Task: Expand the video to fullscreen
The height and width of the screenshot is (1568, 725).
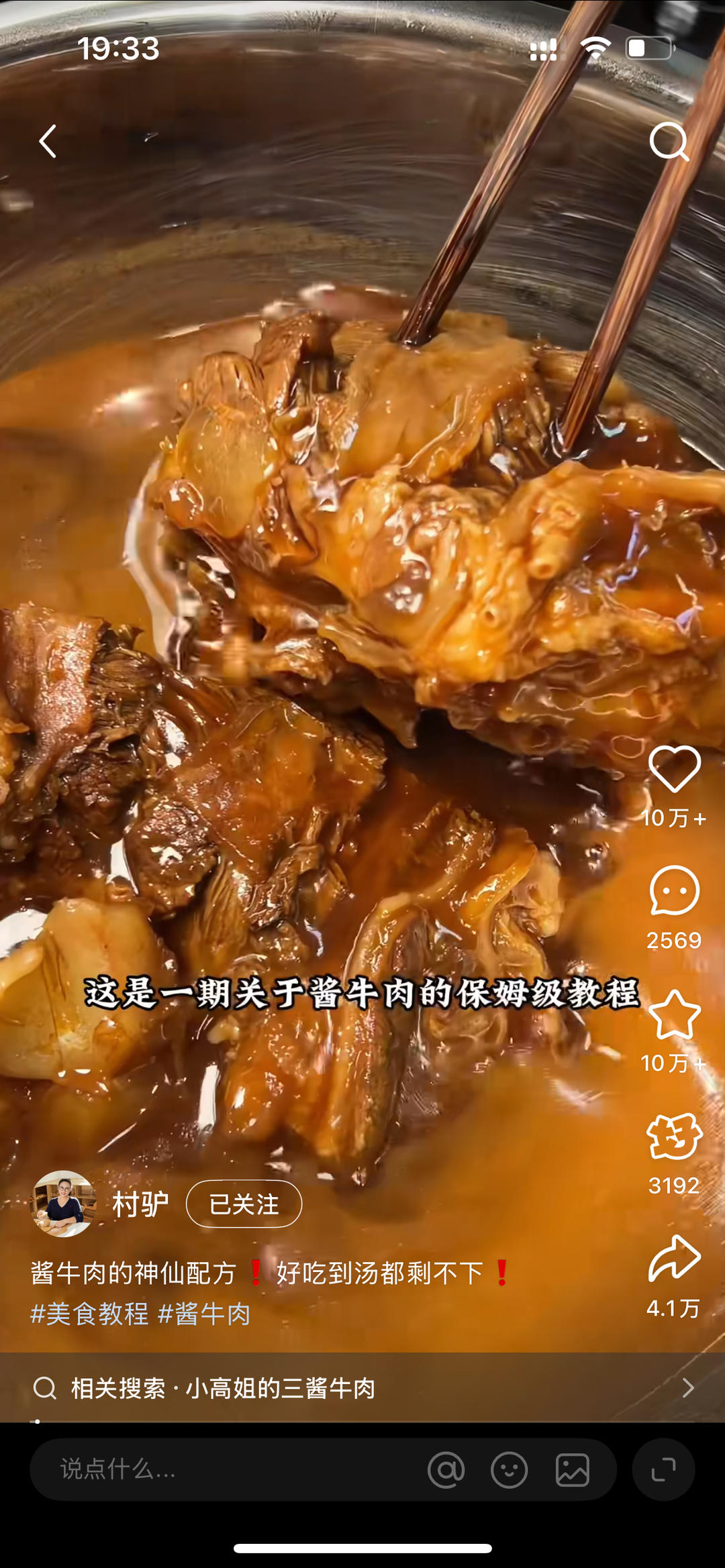Action: (x=663, y=1469)
